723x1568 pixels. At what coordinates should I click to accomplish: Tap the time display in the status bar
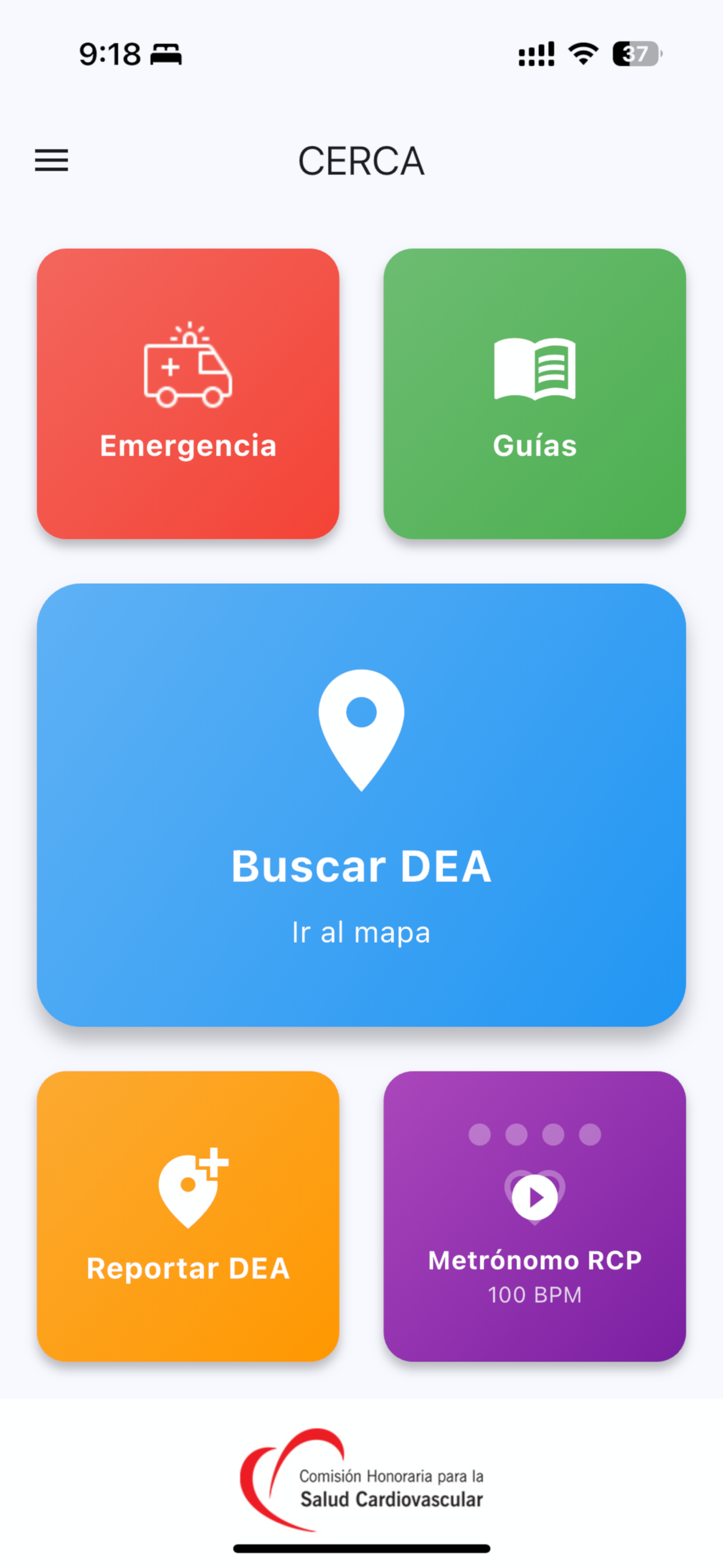tap(109, 54)
